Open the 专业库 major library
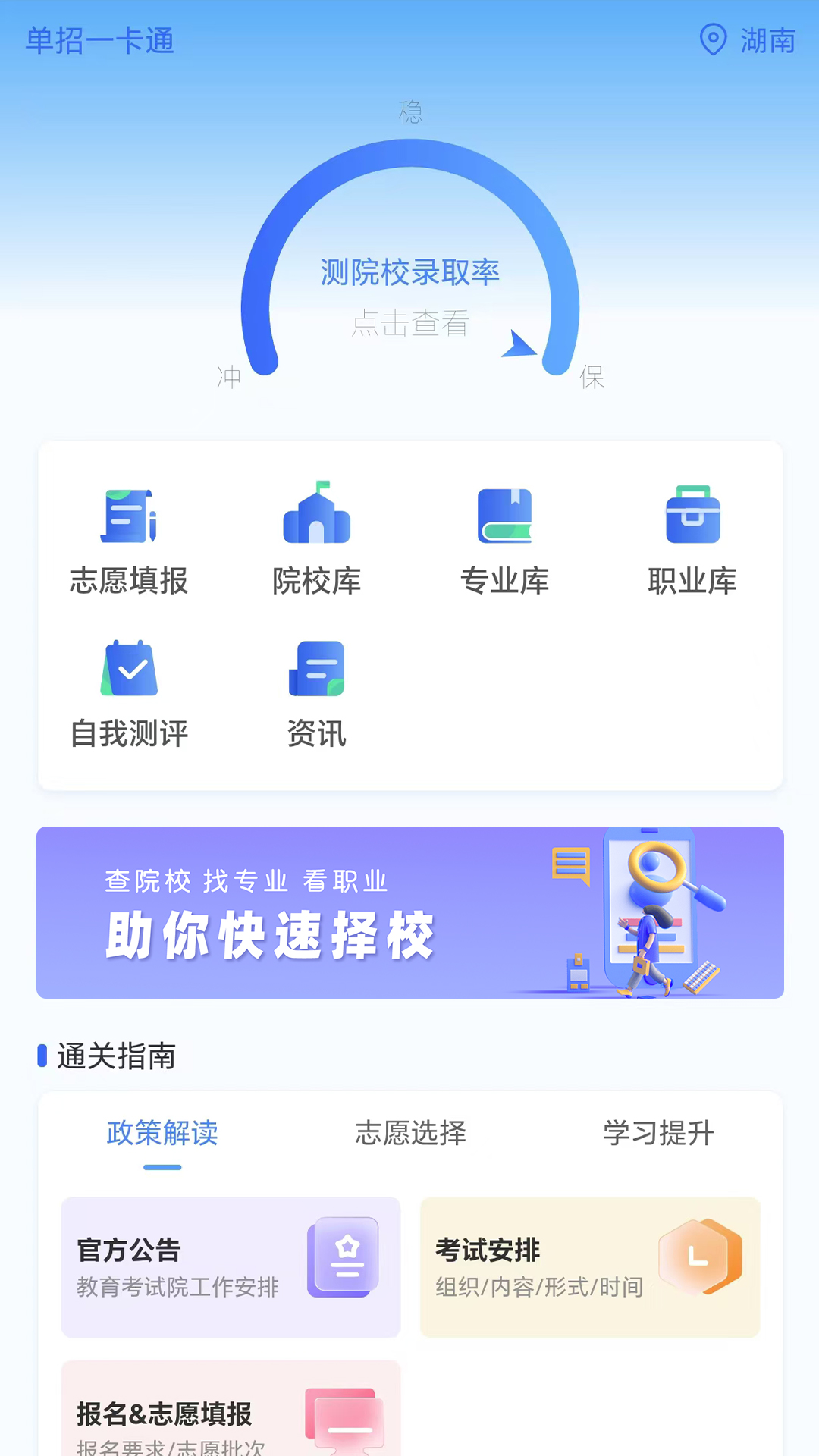 tap(504, 540)
